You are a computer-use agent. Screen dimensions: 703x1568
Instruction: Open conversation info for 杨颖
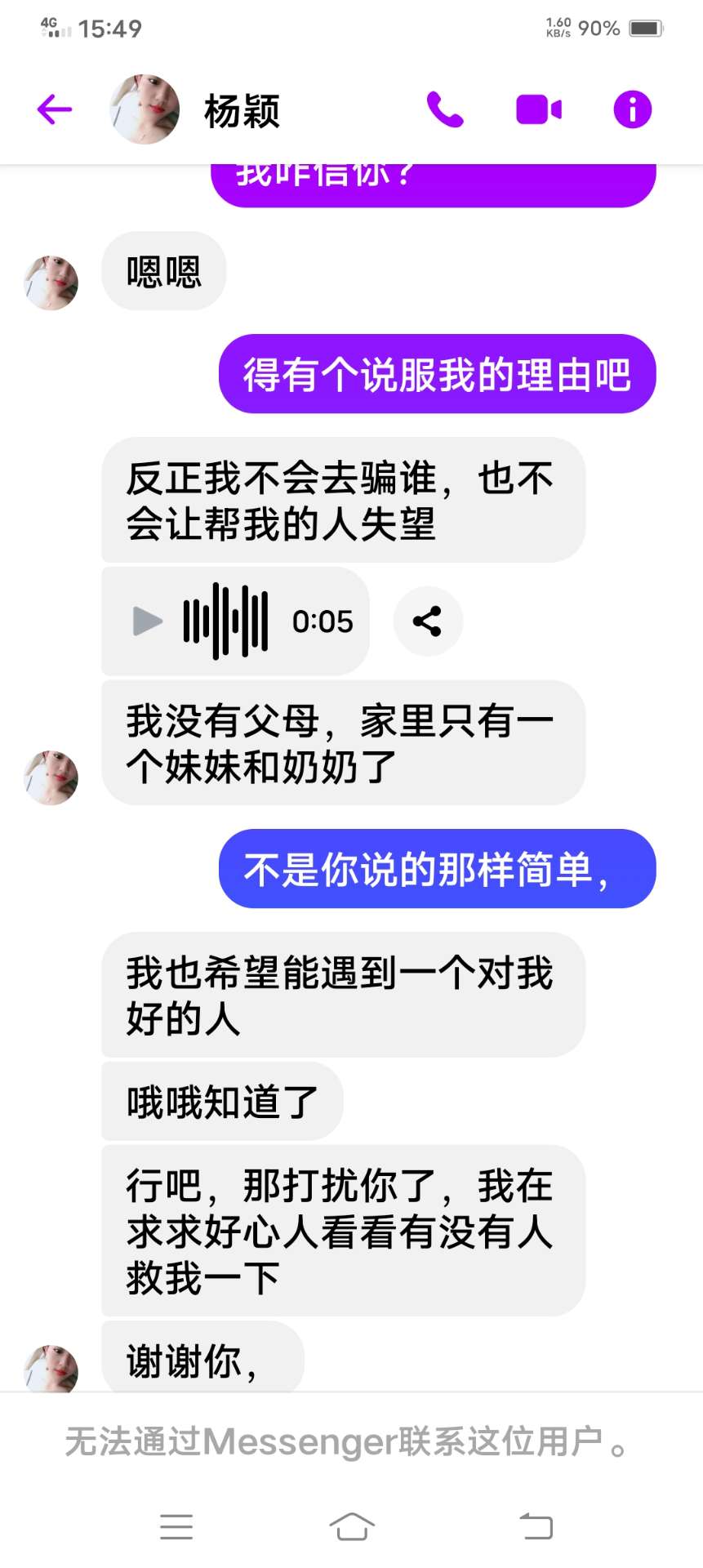click(632, 109)
